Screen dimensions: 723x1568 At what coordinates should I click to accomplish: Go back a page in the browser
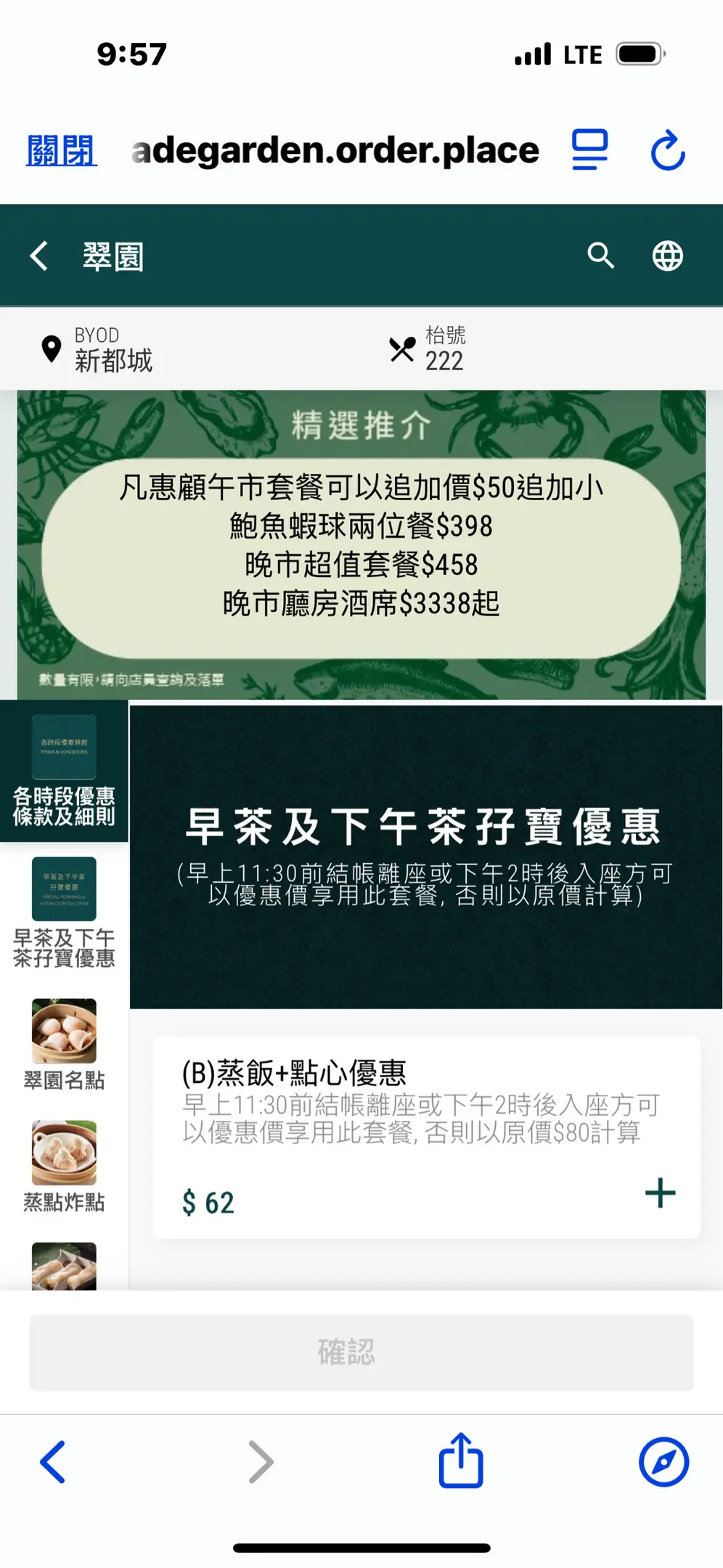(x=53, y=1461)
